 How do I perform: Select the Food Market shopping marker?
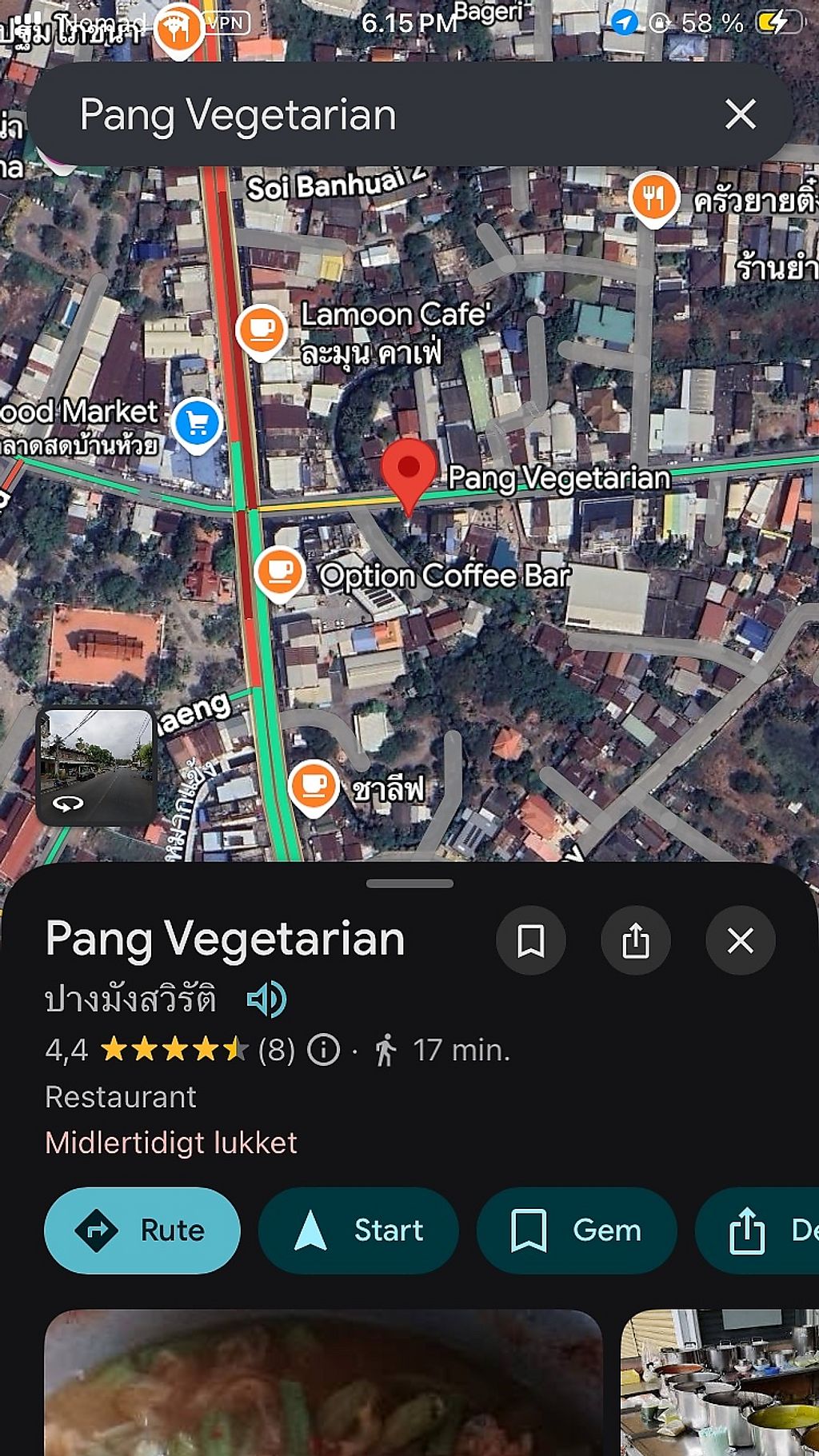[198, 422]
